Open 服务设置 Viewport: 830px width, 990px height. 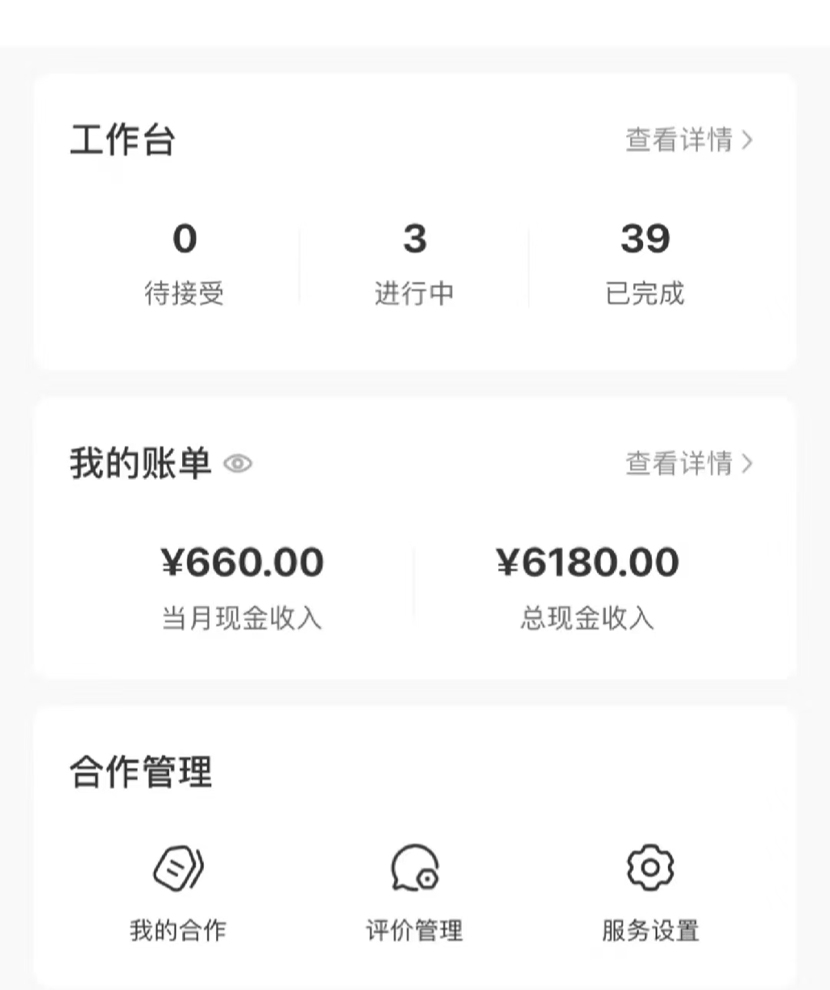[650, 890]
